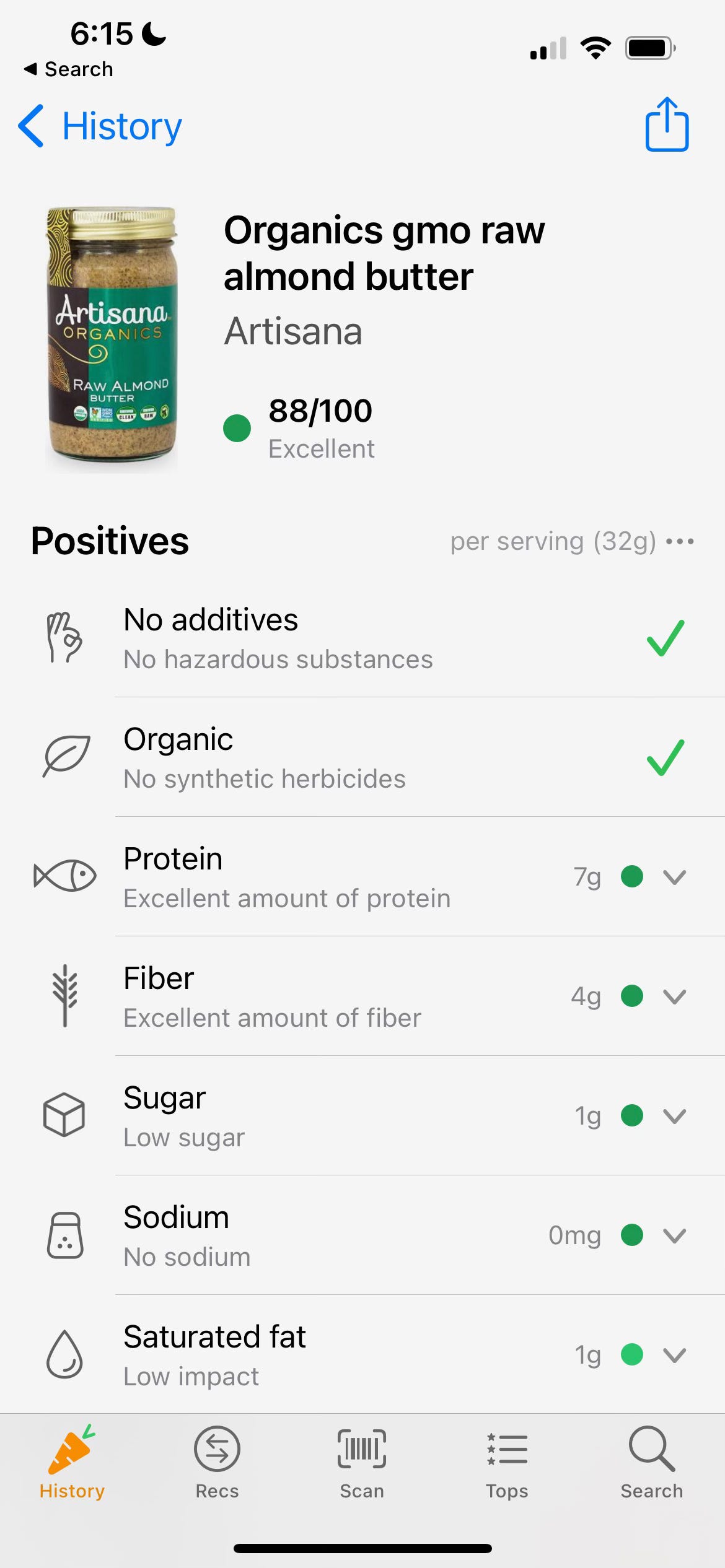Open the Search tab

click(x=652, y=1463)
